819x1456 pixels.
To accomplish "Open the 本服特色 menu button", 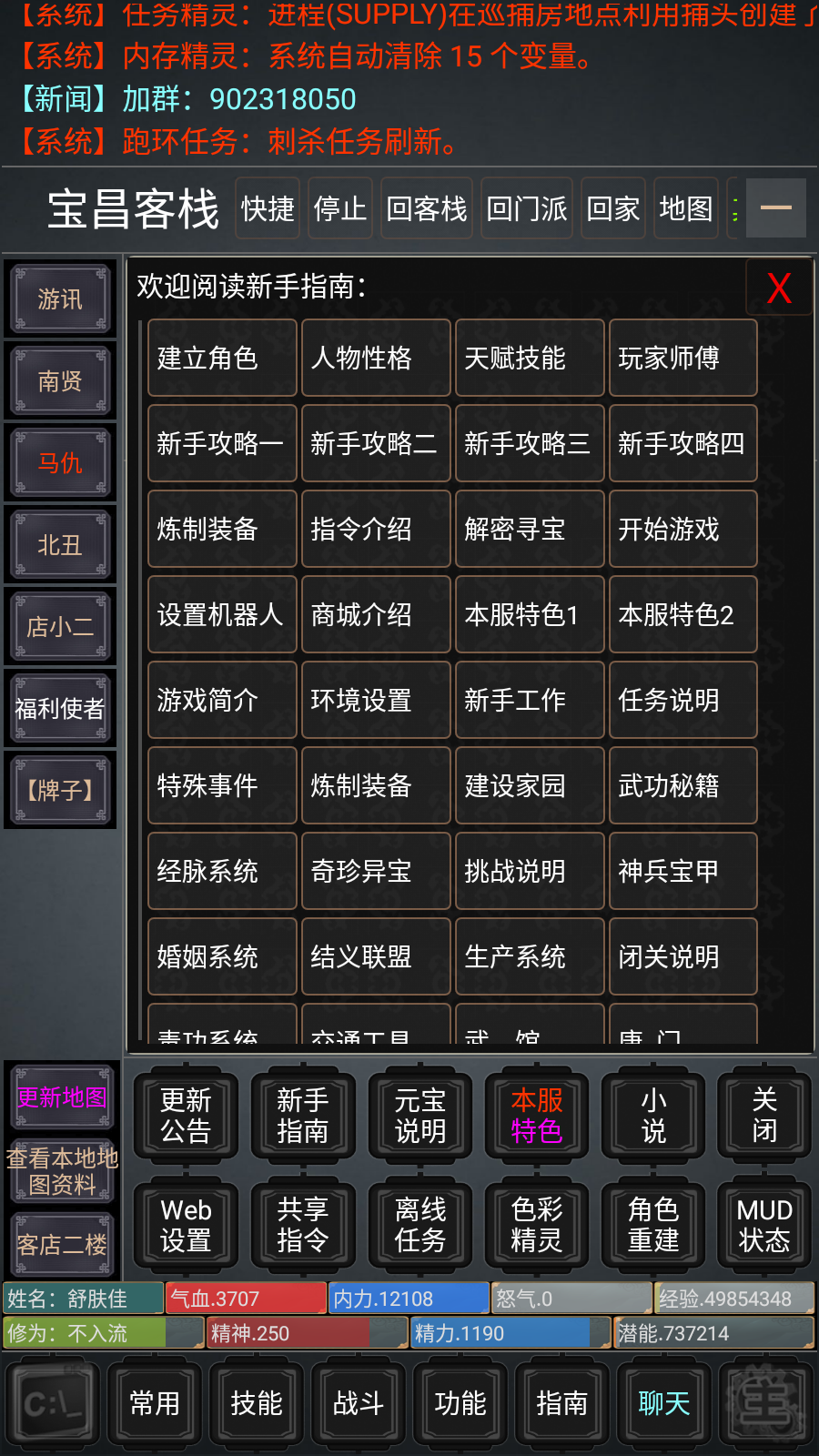I will pyautogui.click(x=537, y=1116).
